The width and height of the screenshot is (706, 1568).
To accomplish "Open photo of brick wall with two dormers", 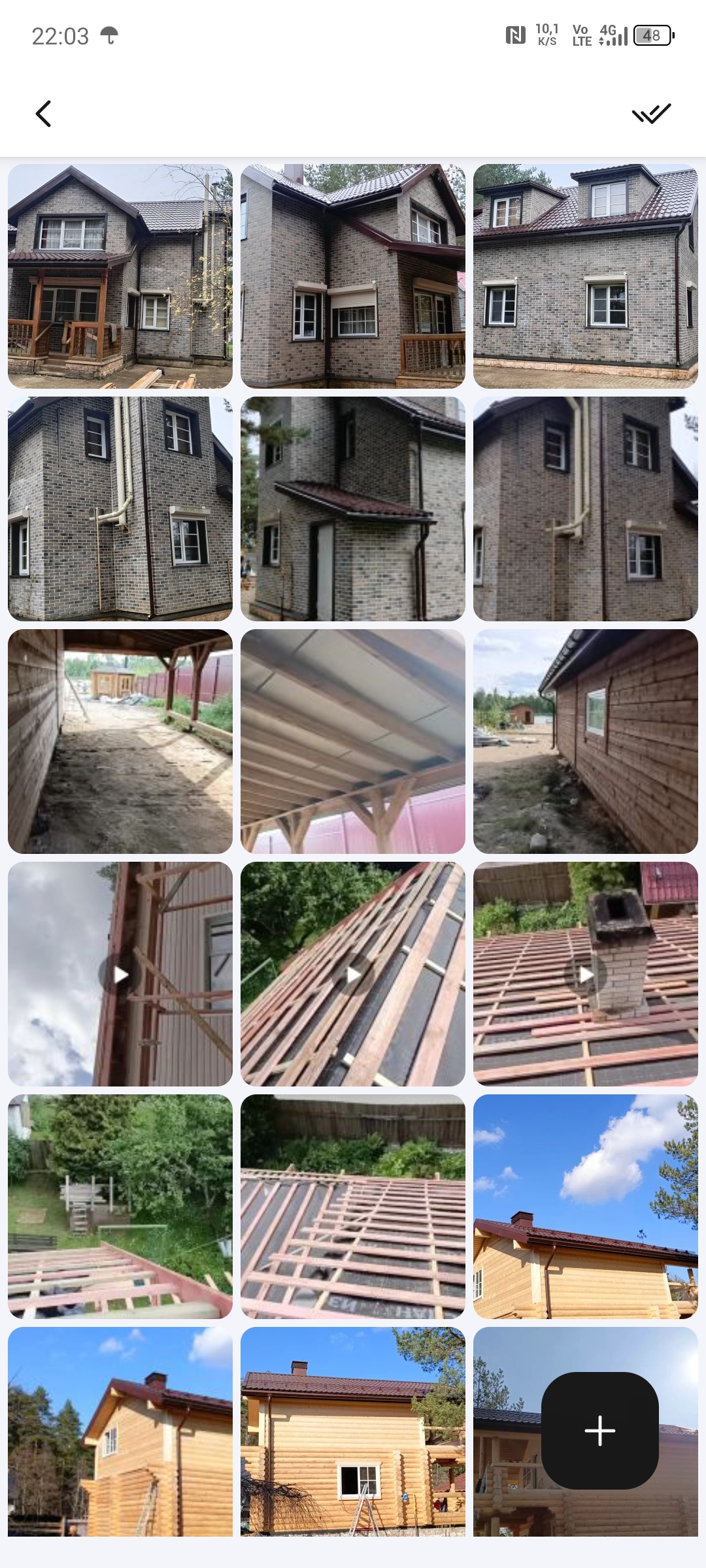I will coord(586,276).
